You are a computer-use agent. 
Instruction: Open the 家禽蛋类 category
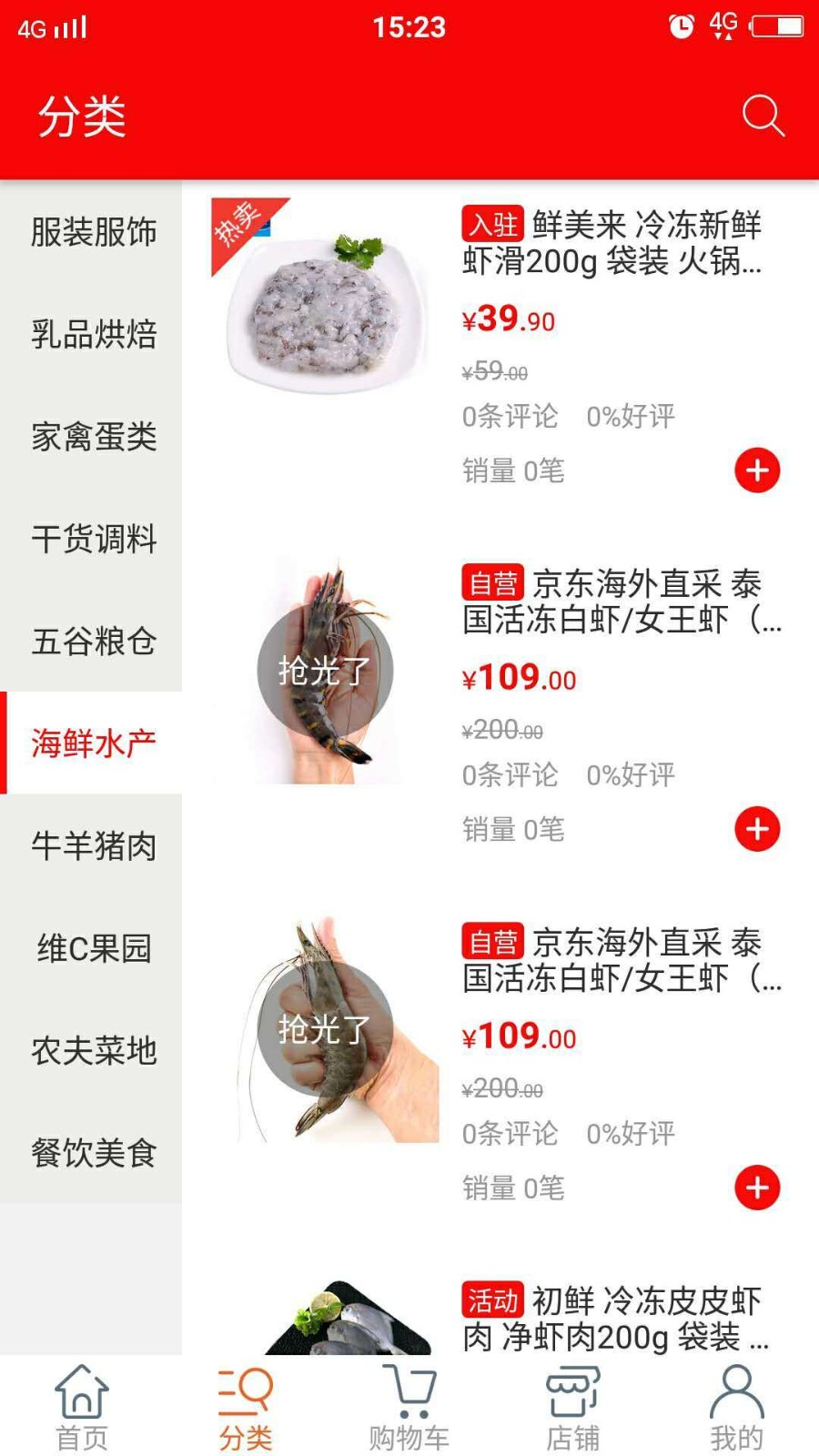93,437
